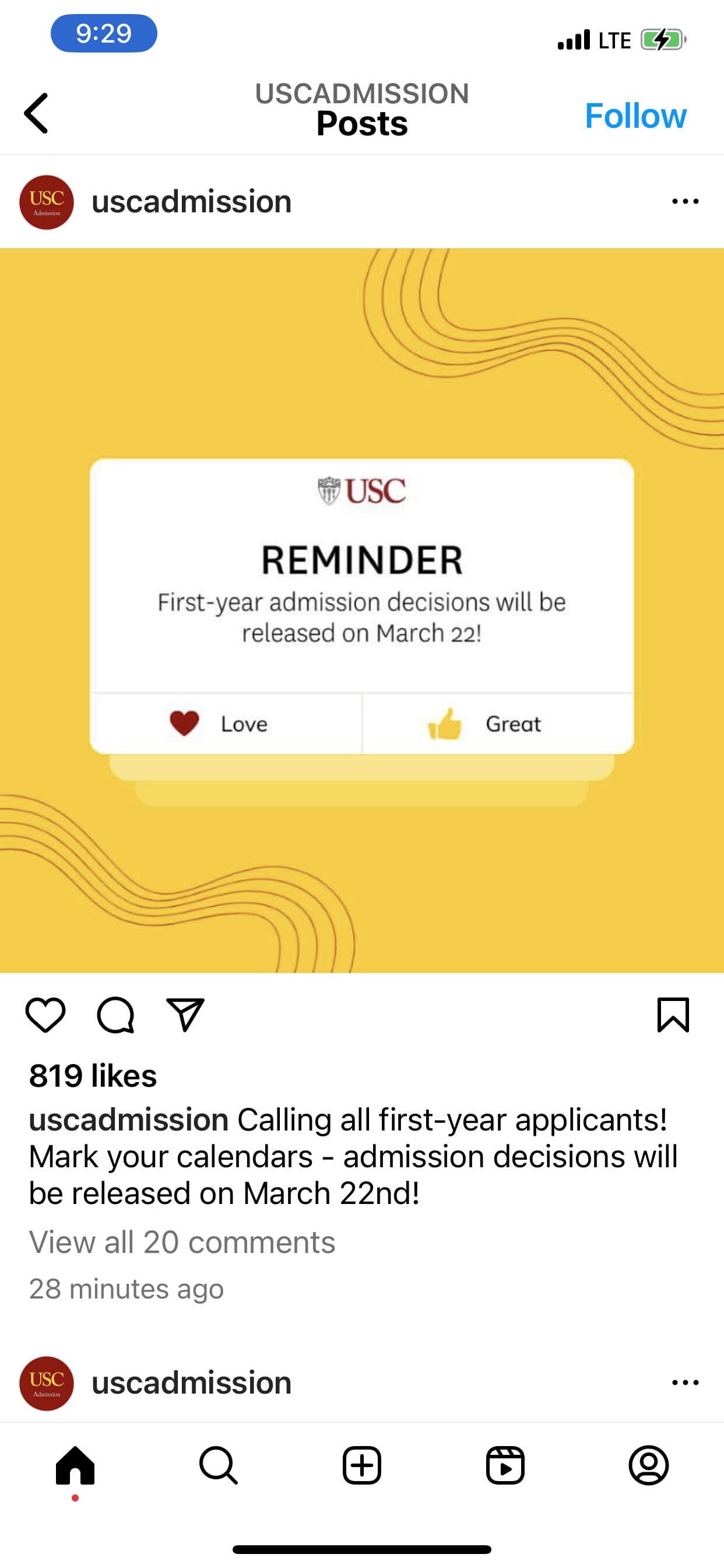Share the admission decisions post

(185, 1016)
